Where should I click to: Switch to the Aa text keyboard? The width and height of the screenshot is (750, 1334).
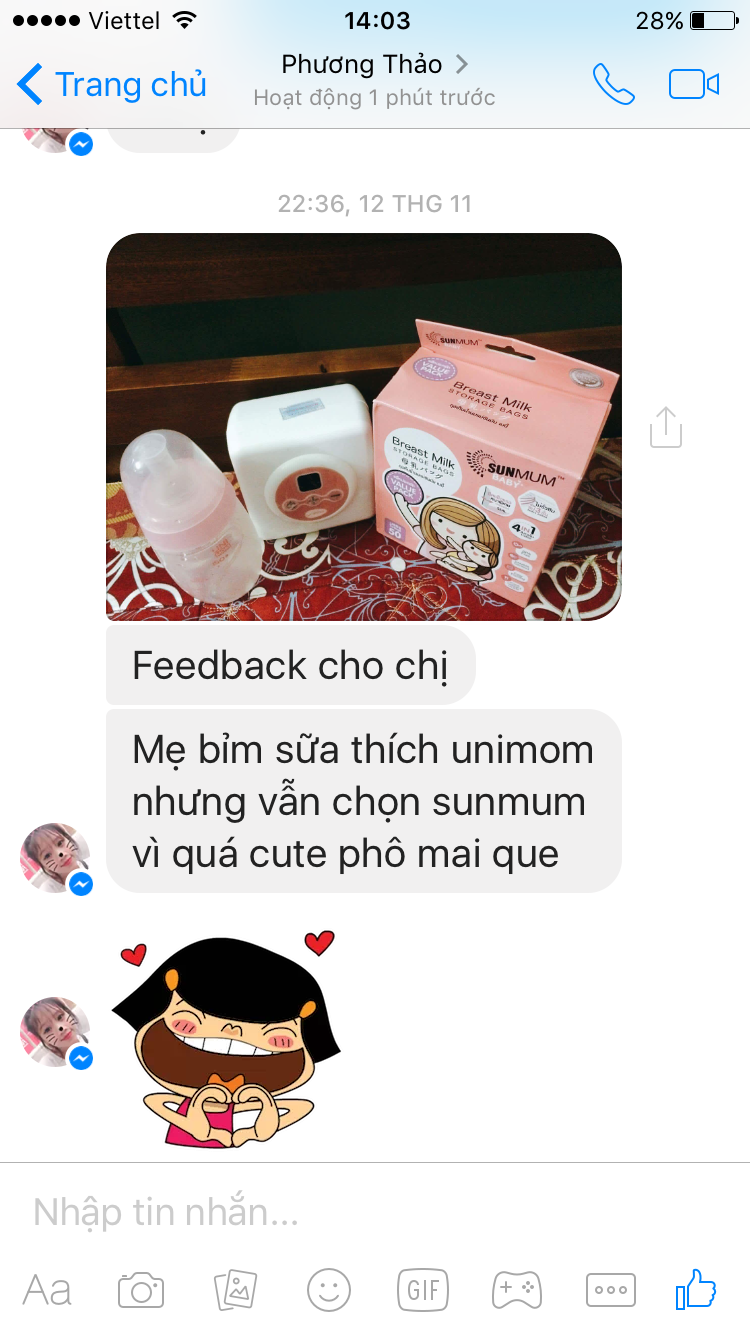pyautogui.click(x=47, y=1290)
